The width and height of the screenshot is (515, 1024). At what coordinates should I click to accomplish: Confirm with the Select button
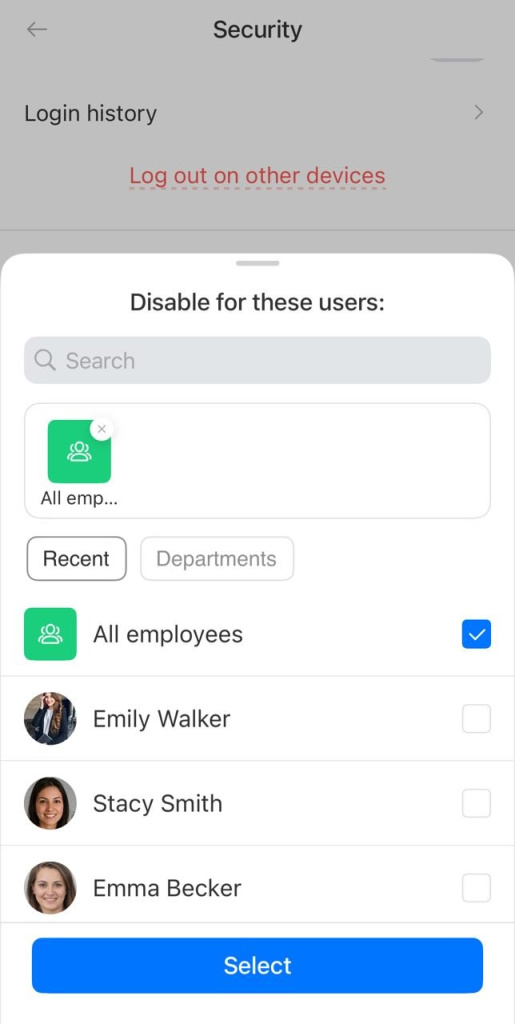[257, 965]
